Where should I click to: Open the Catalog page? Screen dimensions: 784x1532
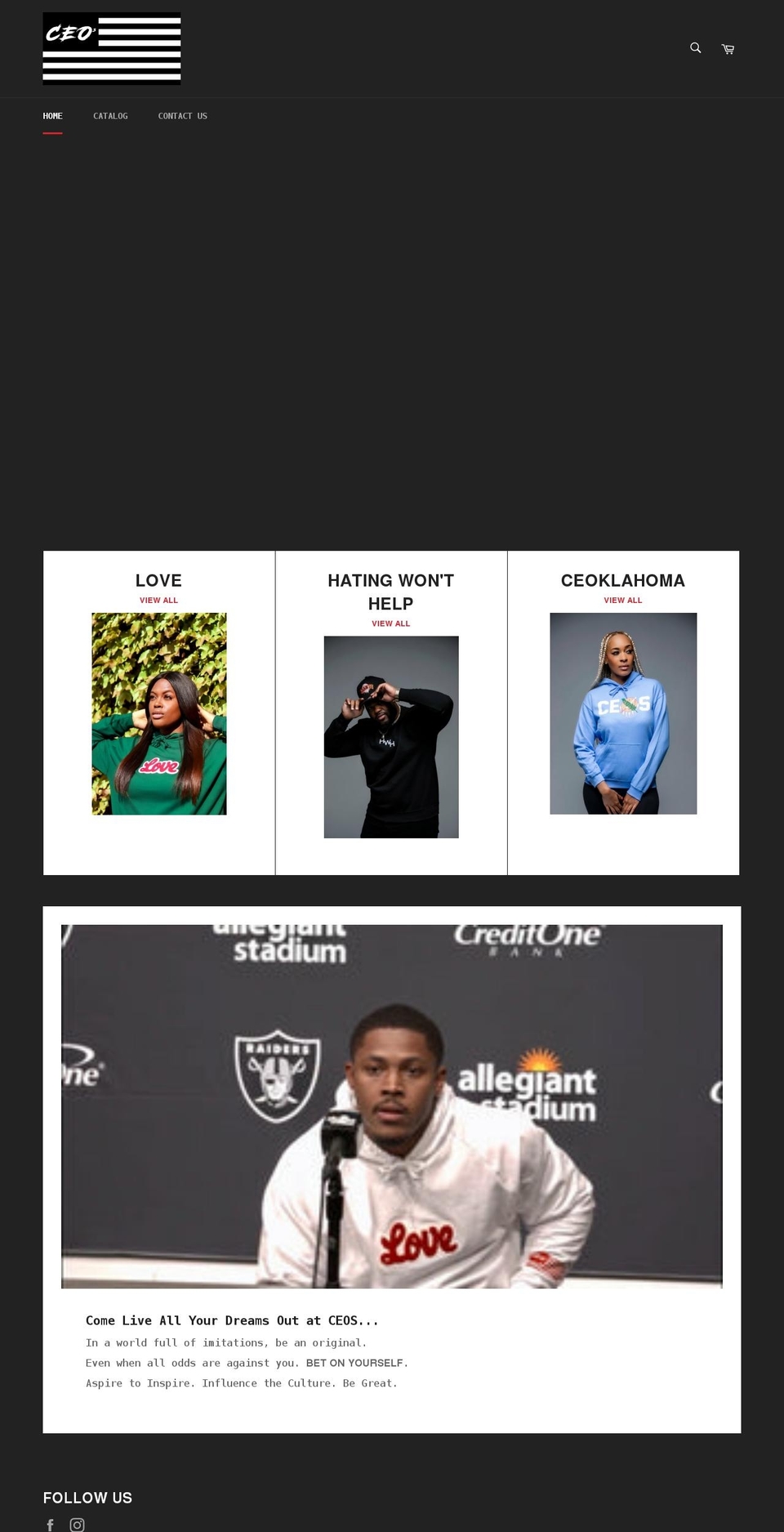[x=110, y=116]
